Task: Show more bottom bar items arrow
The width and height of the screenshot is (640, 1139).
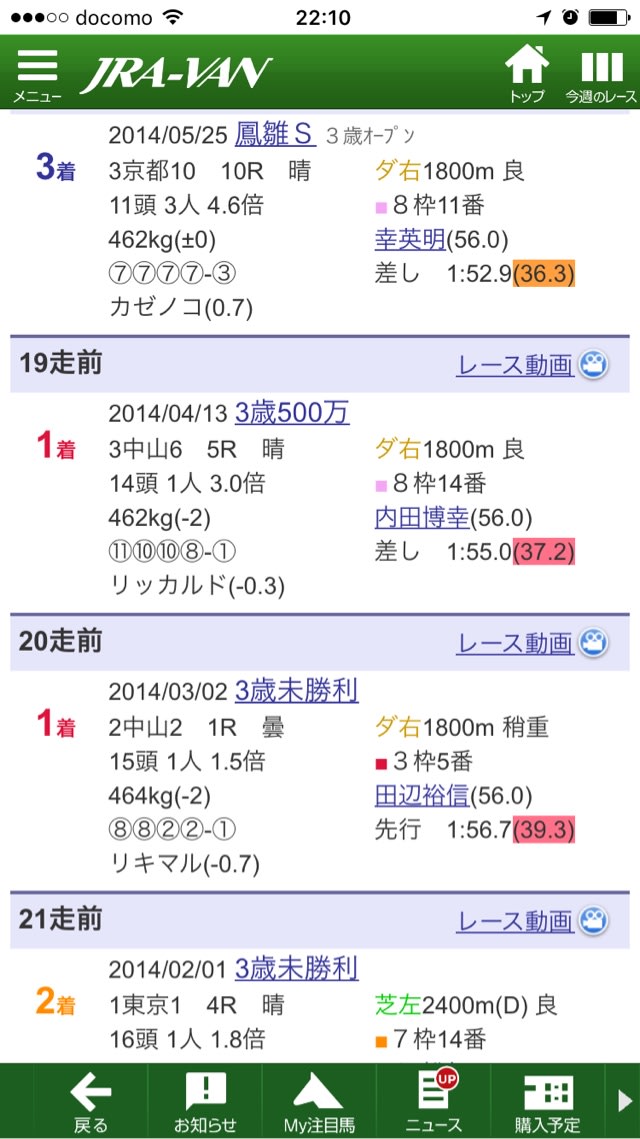Action: click(623, 1101)
